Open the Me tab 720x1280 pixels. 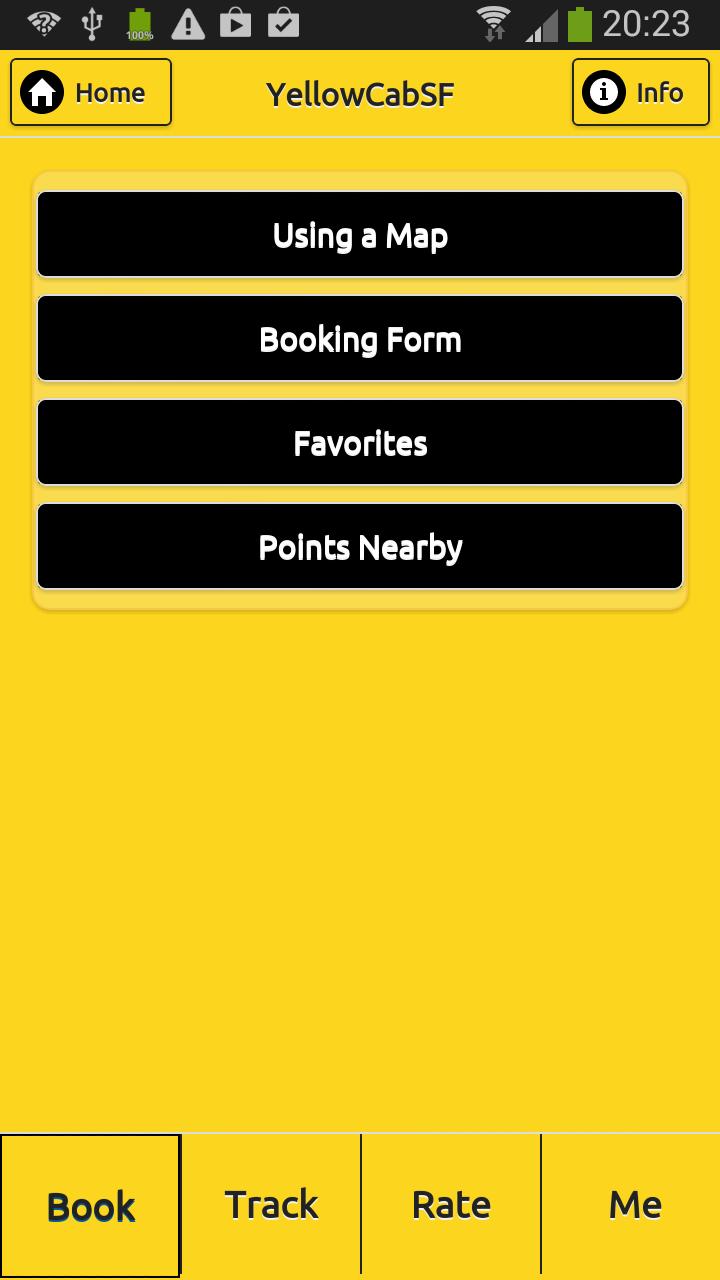tap(632, 1206)
